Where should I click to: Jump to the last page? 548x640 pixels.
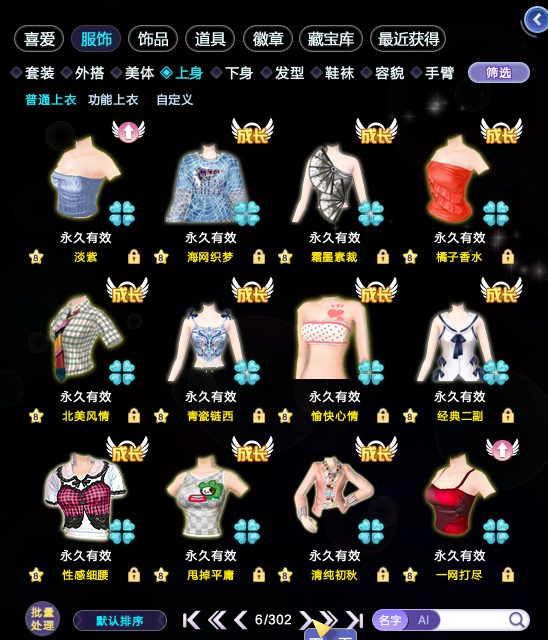coord(355,620)
